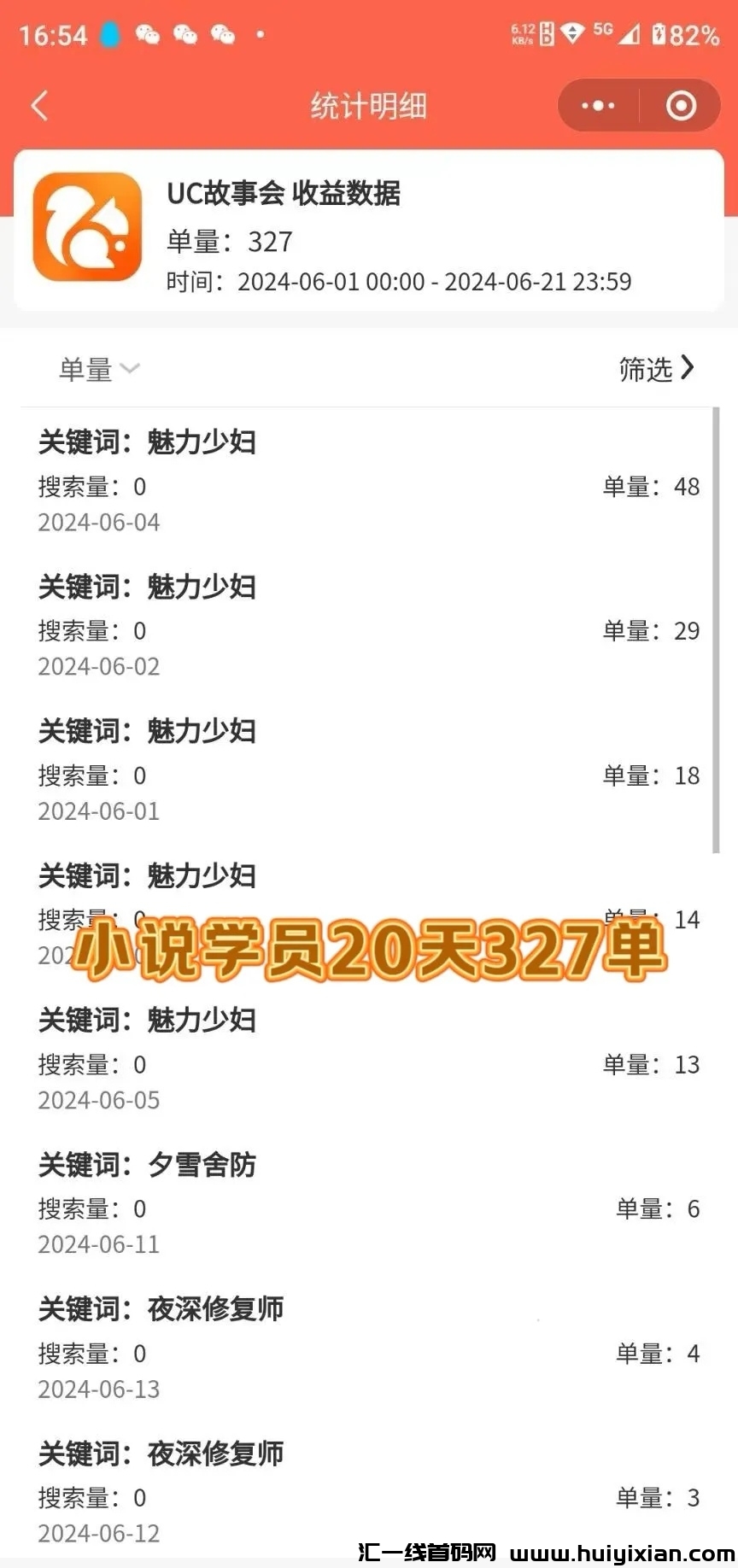Tap the blue chat bubble status icon
738x1568 pixels.
(108, 32)
